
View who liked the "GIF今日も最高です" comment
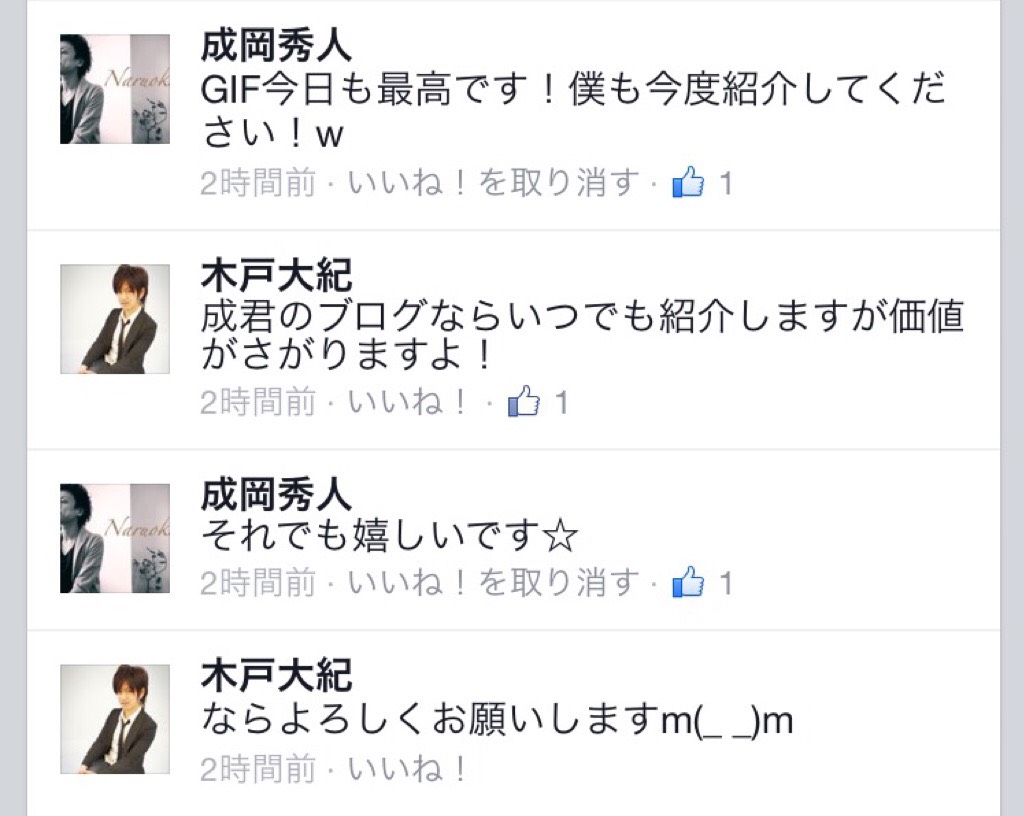703,184
